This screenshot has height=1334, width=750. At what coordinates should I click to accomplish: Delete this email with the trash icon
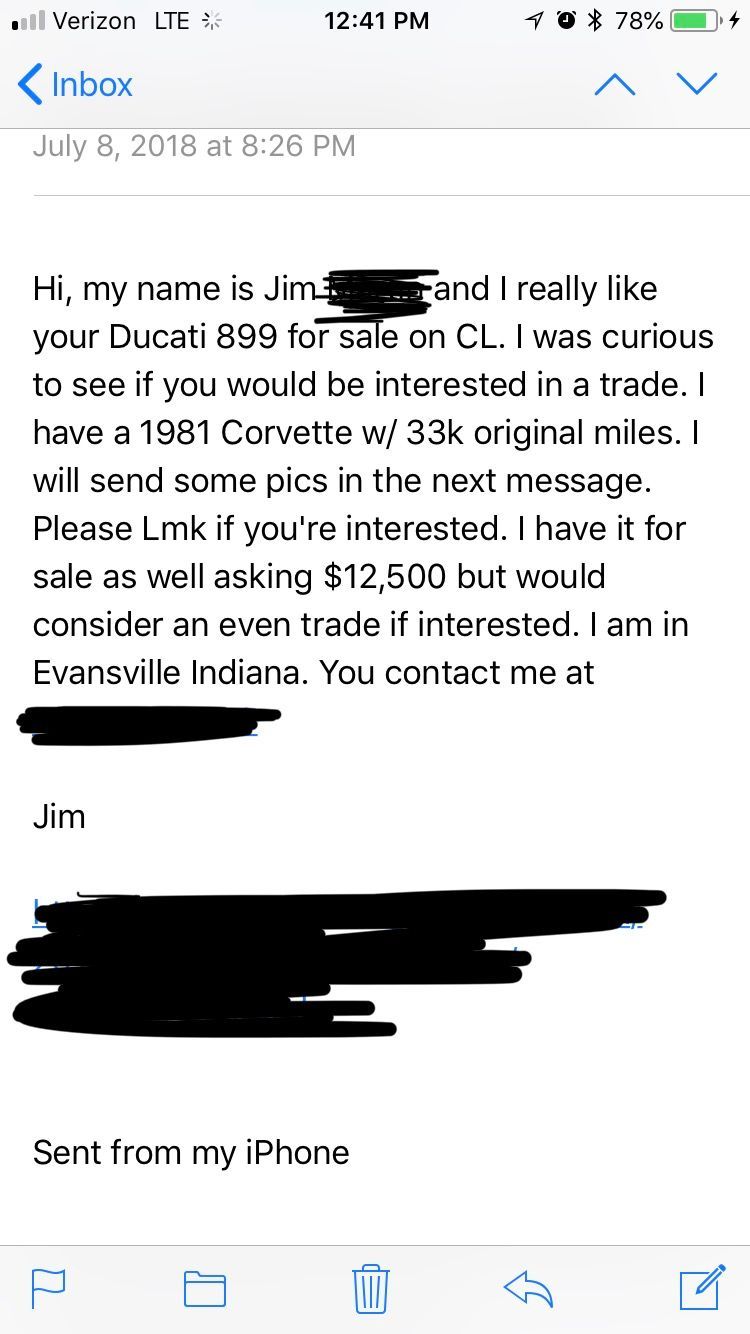370,1288
